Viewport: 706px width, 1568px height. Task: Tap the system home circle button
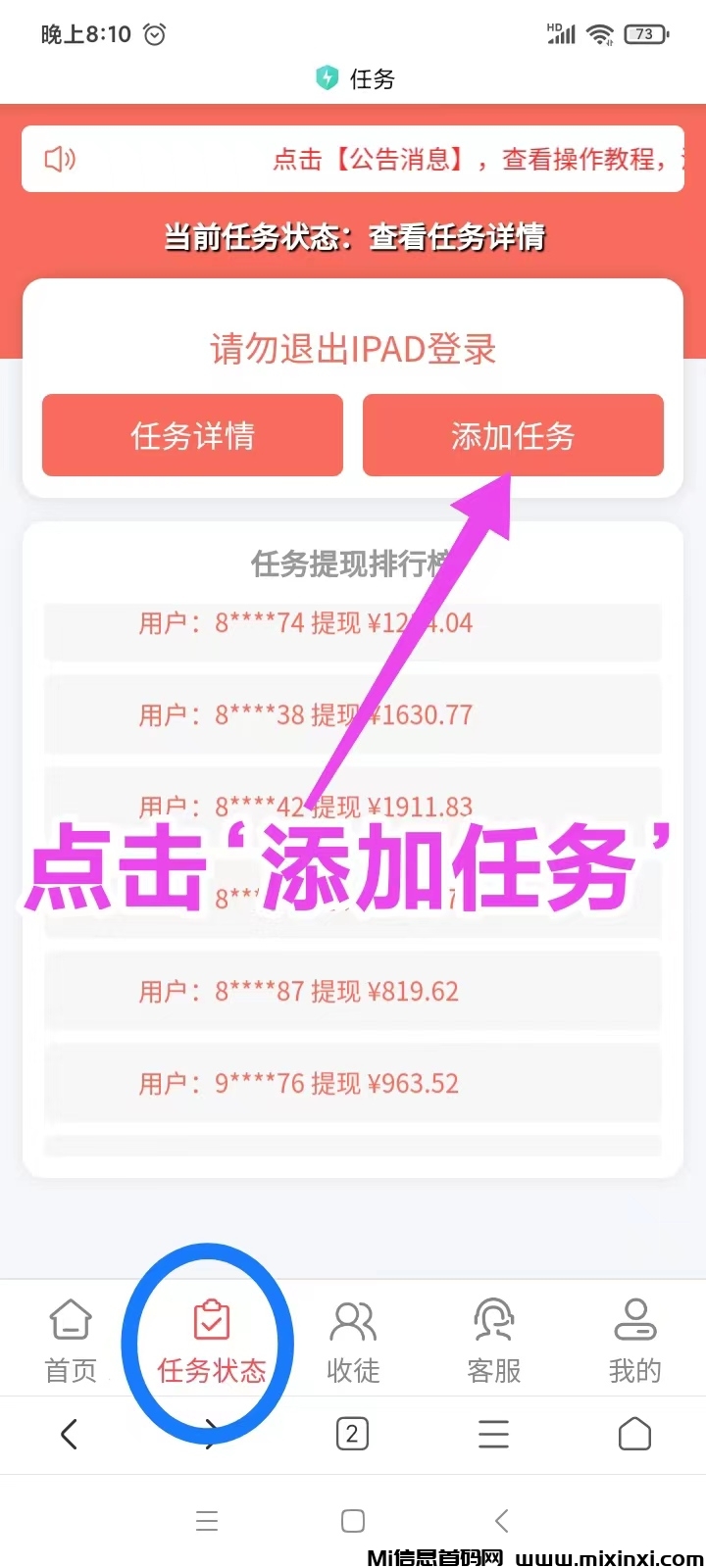(352, 1520)
